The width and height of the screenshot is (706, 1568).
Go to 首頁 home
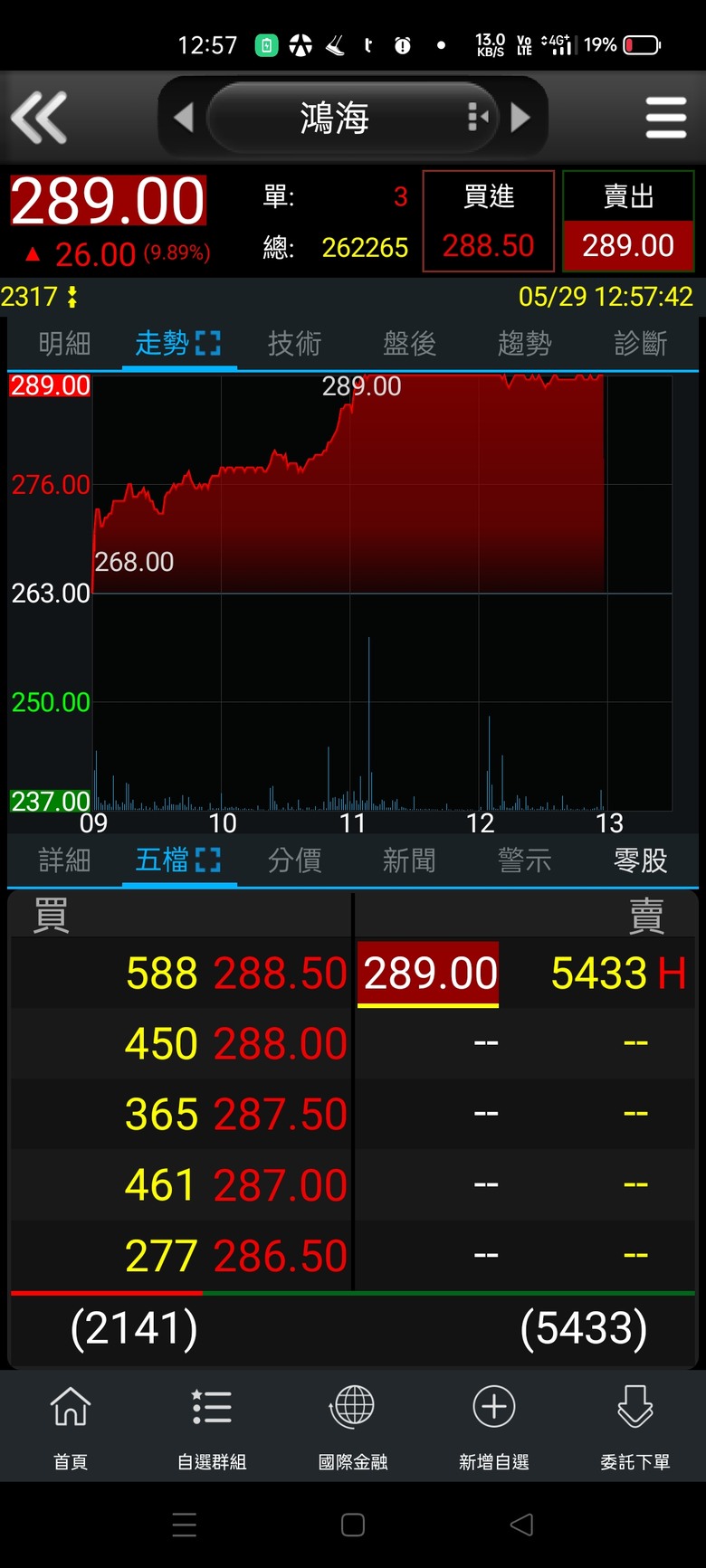tap(71, 1427)
